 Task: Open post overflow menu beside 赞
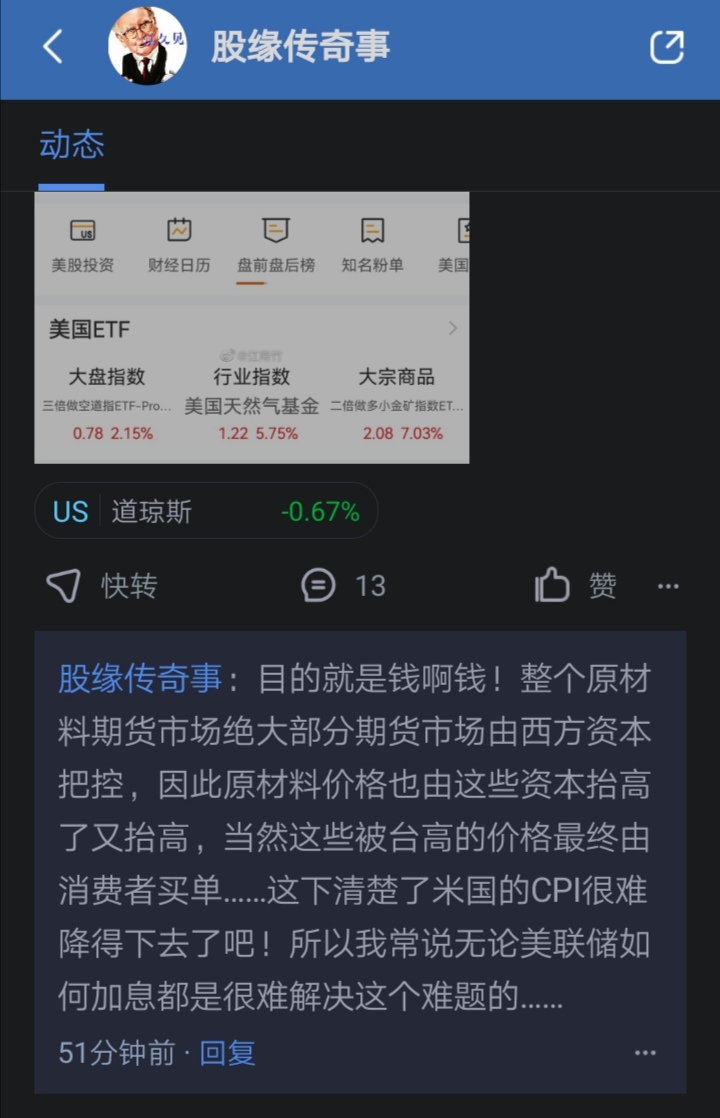pos(668,587)
